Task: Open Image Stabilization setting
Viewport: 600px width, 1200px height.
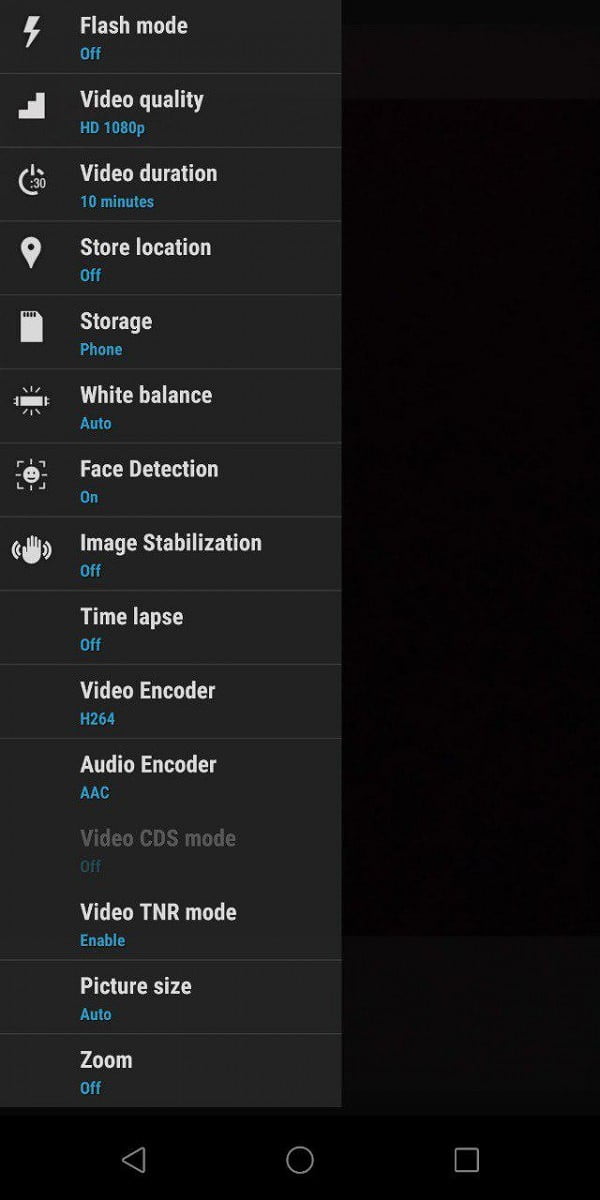Action: pos(170,555)
